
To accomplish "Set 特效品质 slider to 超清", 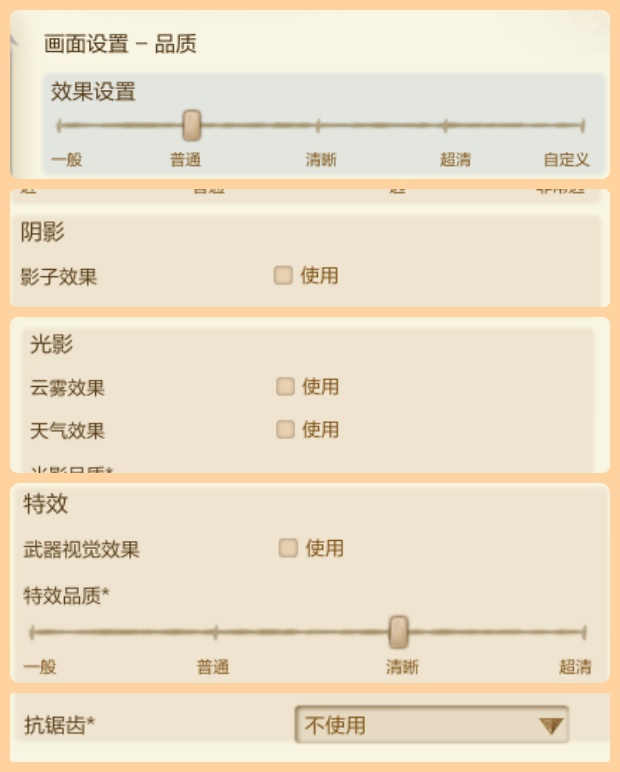I will pos(584,632).
